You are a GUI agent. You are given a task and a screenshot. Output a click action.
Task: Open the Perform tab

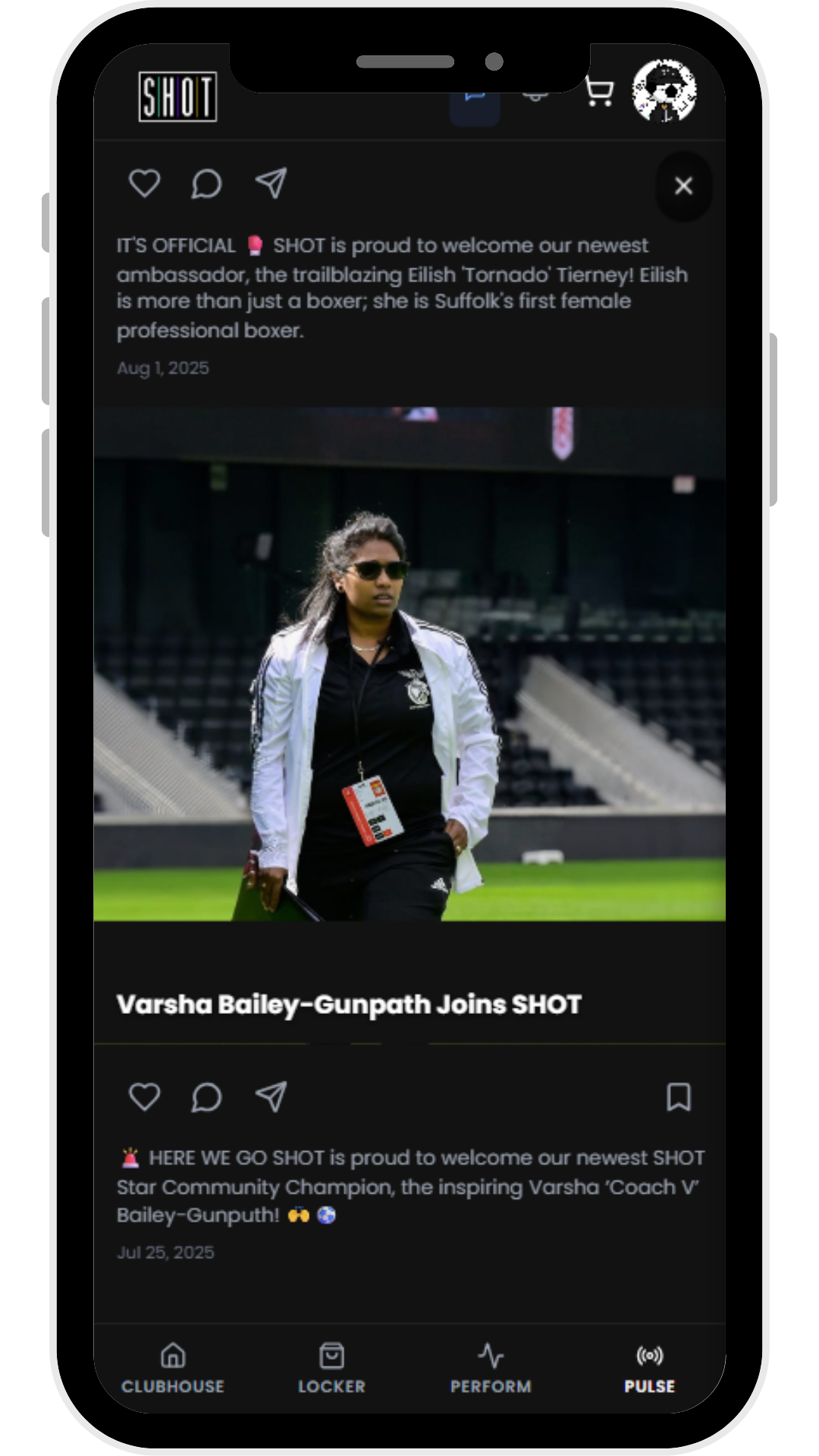click(491, 1369)
